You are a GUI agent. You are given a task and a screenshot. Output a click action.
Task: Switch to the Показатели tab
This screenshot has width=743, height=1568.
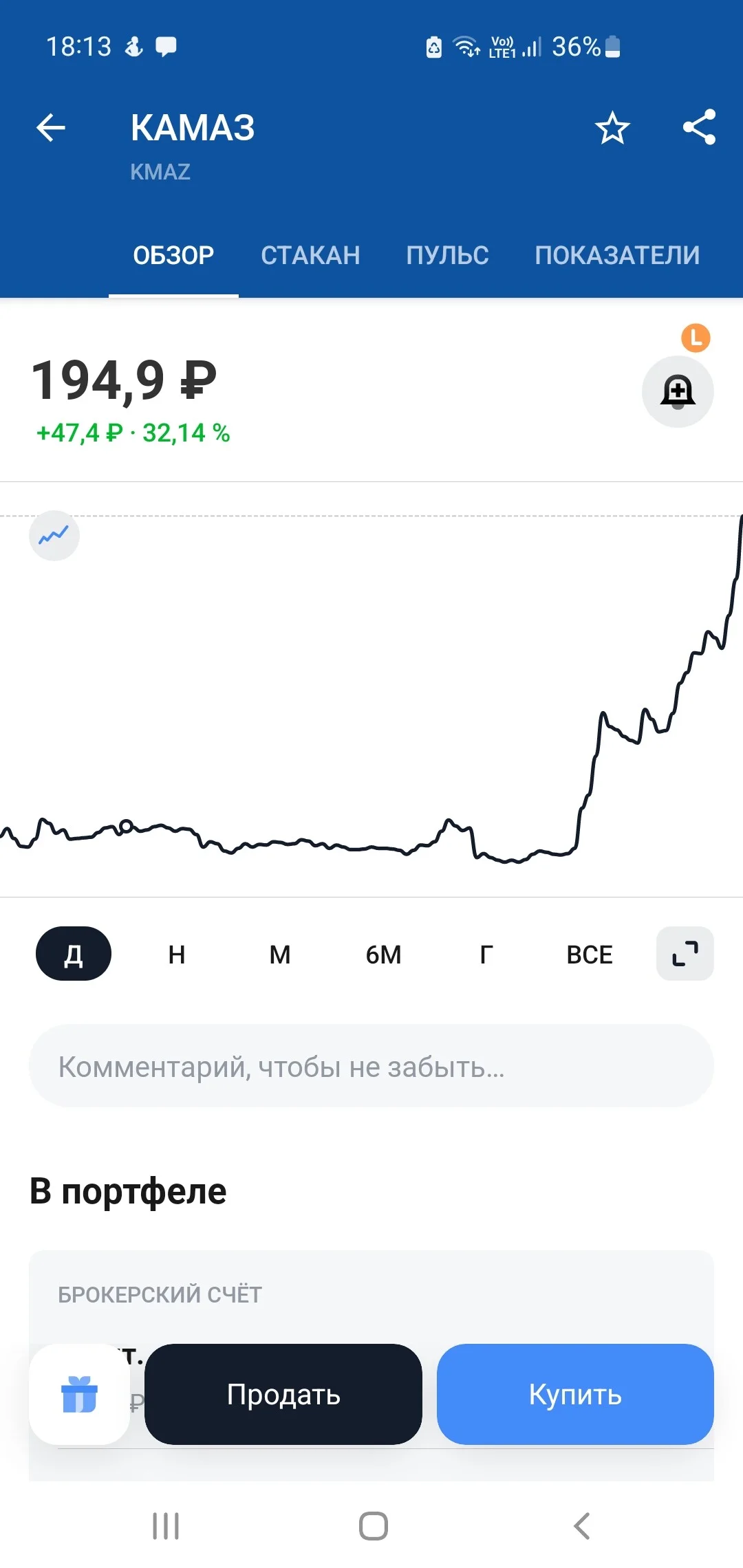point(617,255)
